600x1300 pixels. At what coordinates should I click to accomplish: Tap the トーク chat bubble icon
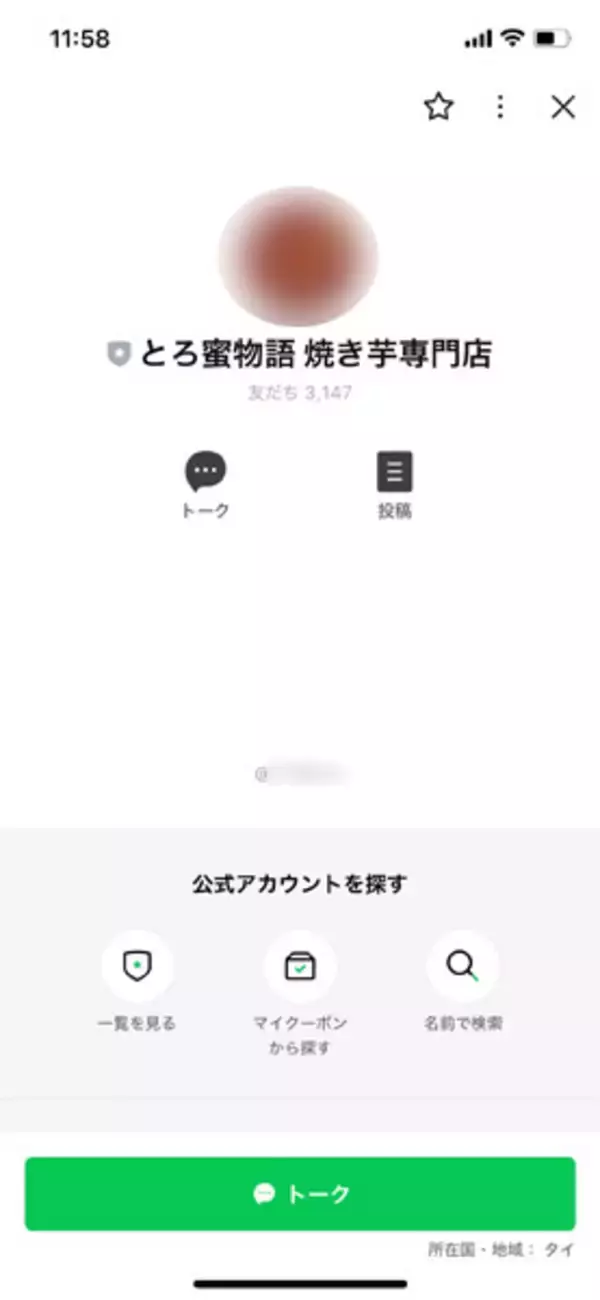click(x=206, y=472)
